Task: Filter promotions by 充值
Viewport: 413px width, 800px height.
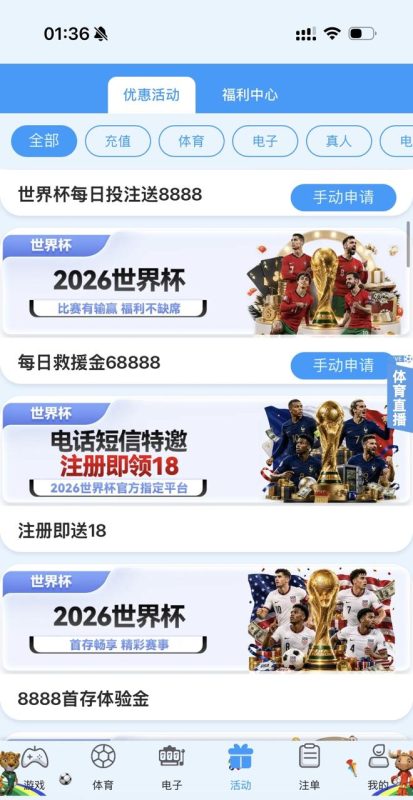Action: 118,141
